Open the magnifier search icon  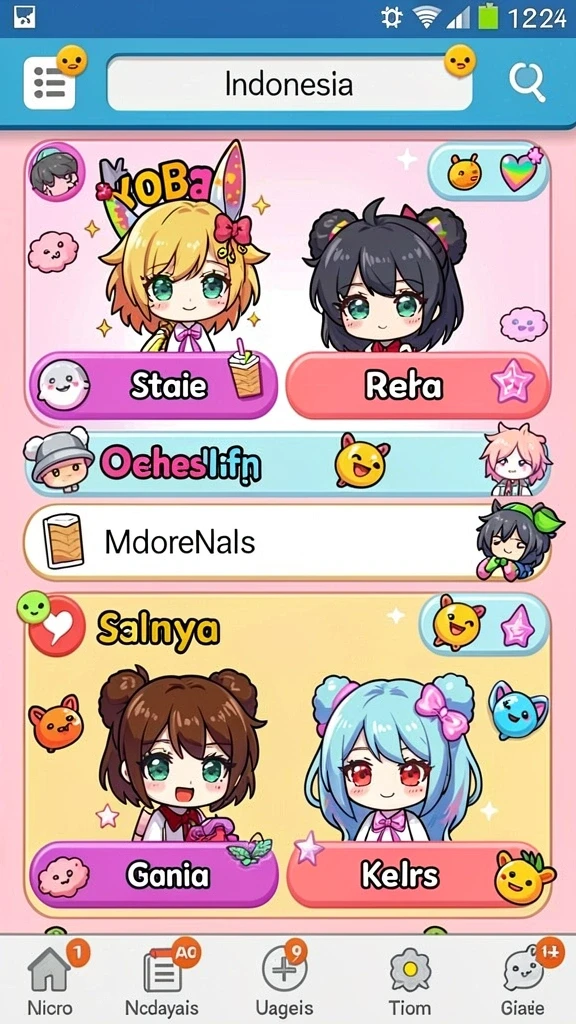527,83
